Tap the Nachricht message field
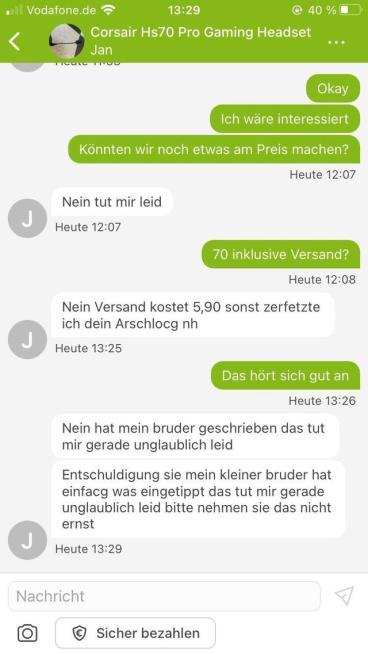 point(164,596)
